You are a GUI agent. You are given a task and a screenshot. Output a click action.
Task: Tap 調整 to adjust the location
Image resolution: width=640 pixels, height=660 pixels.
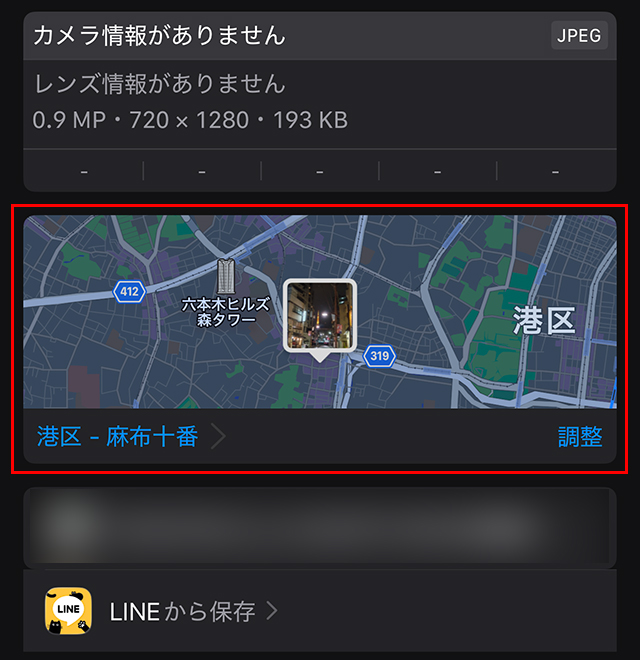(580, 437)
